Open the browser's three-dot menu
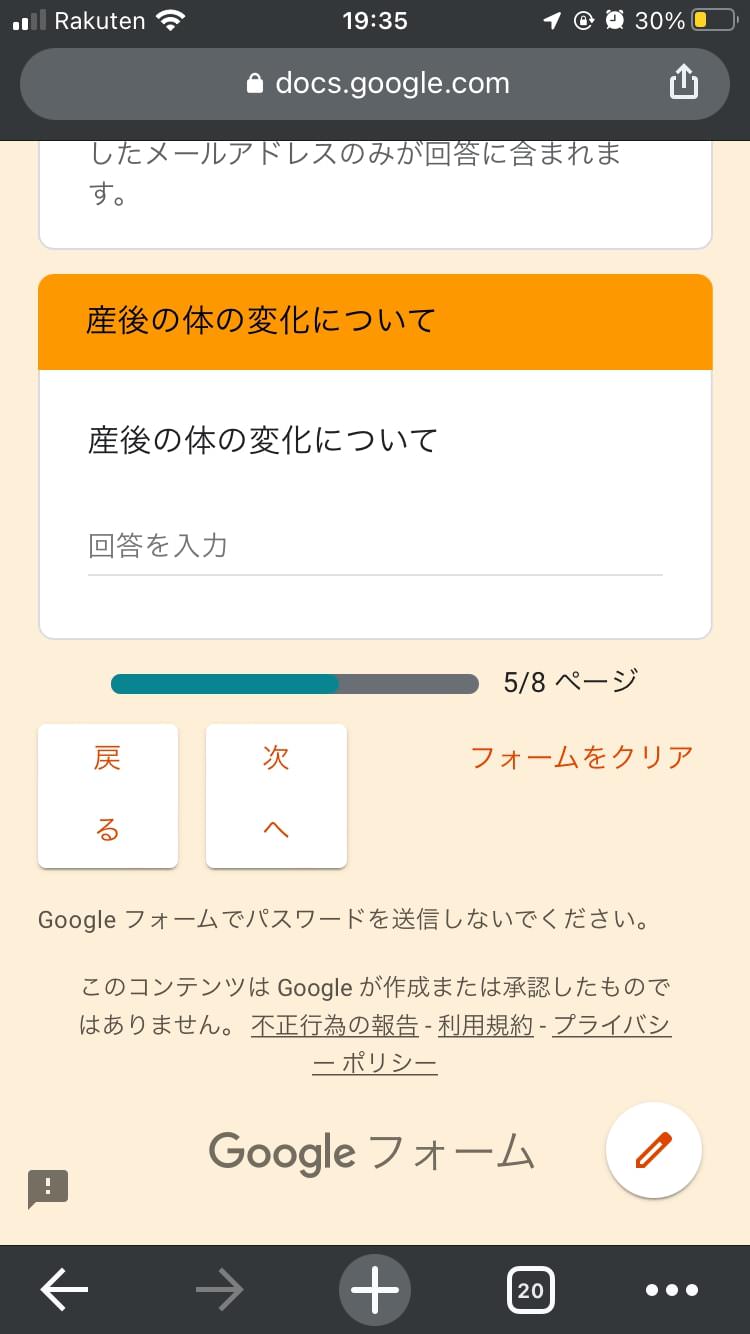The image size is (750, 1334). [674, 1290]
